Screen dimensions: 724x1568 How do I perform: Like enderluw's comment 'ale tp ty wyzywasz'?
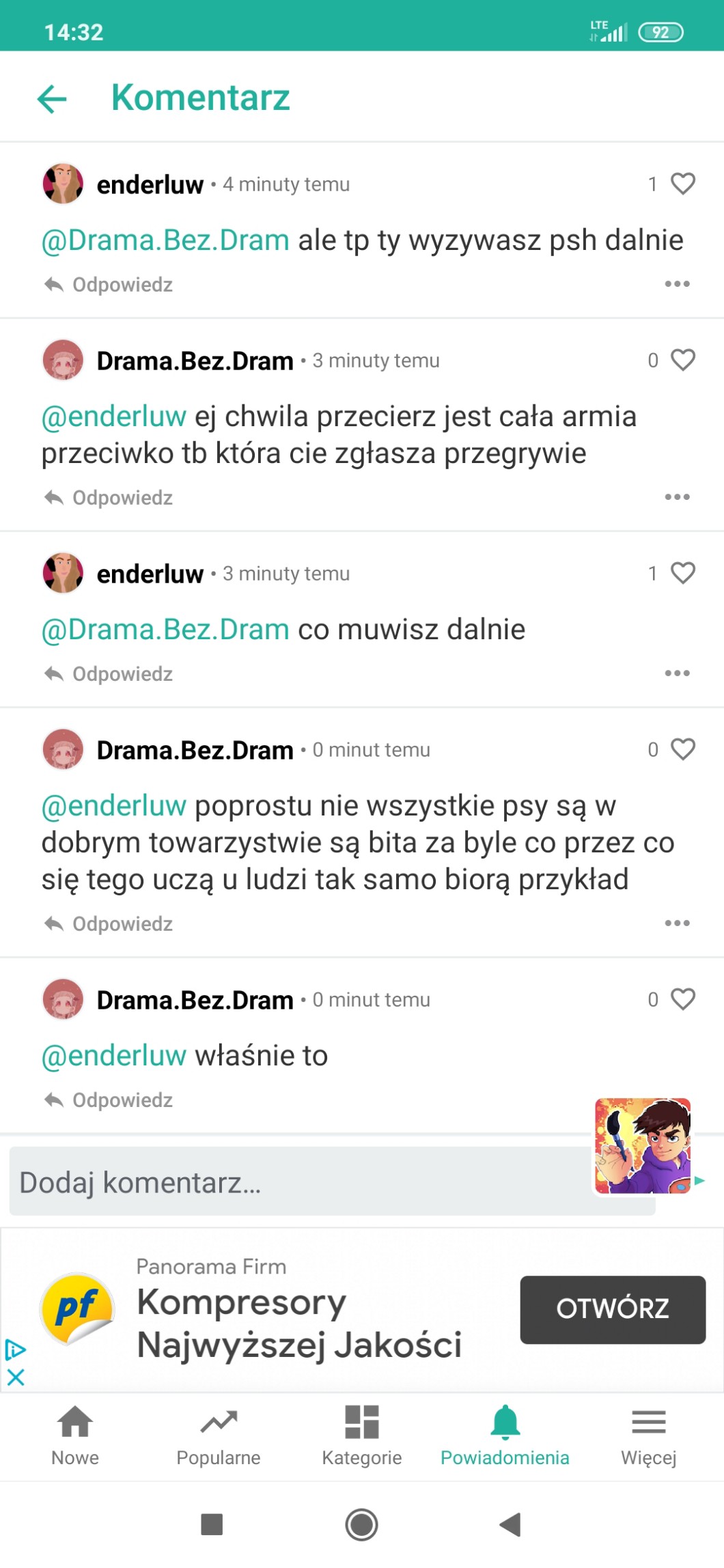[x=682, y=184]
